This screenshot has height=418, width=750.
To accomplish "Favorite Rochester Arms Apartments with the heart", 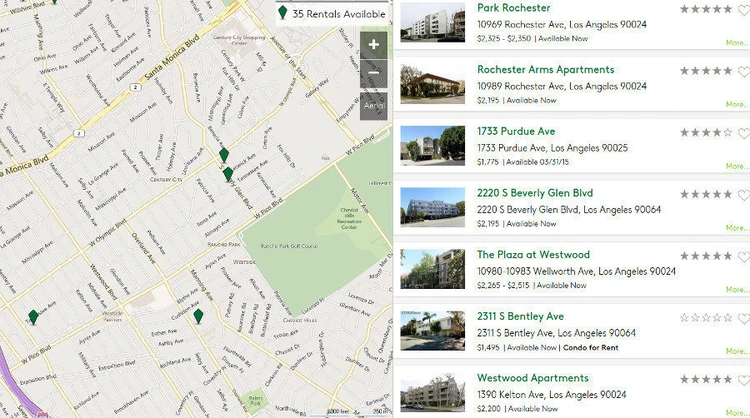I will tap(743, 71).
